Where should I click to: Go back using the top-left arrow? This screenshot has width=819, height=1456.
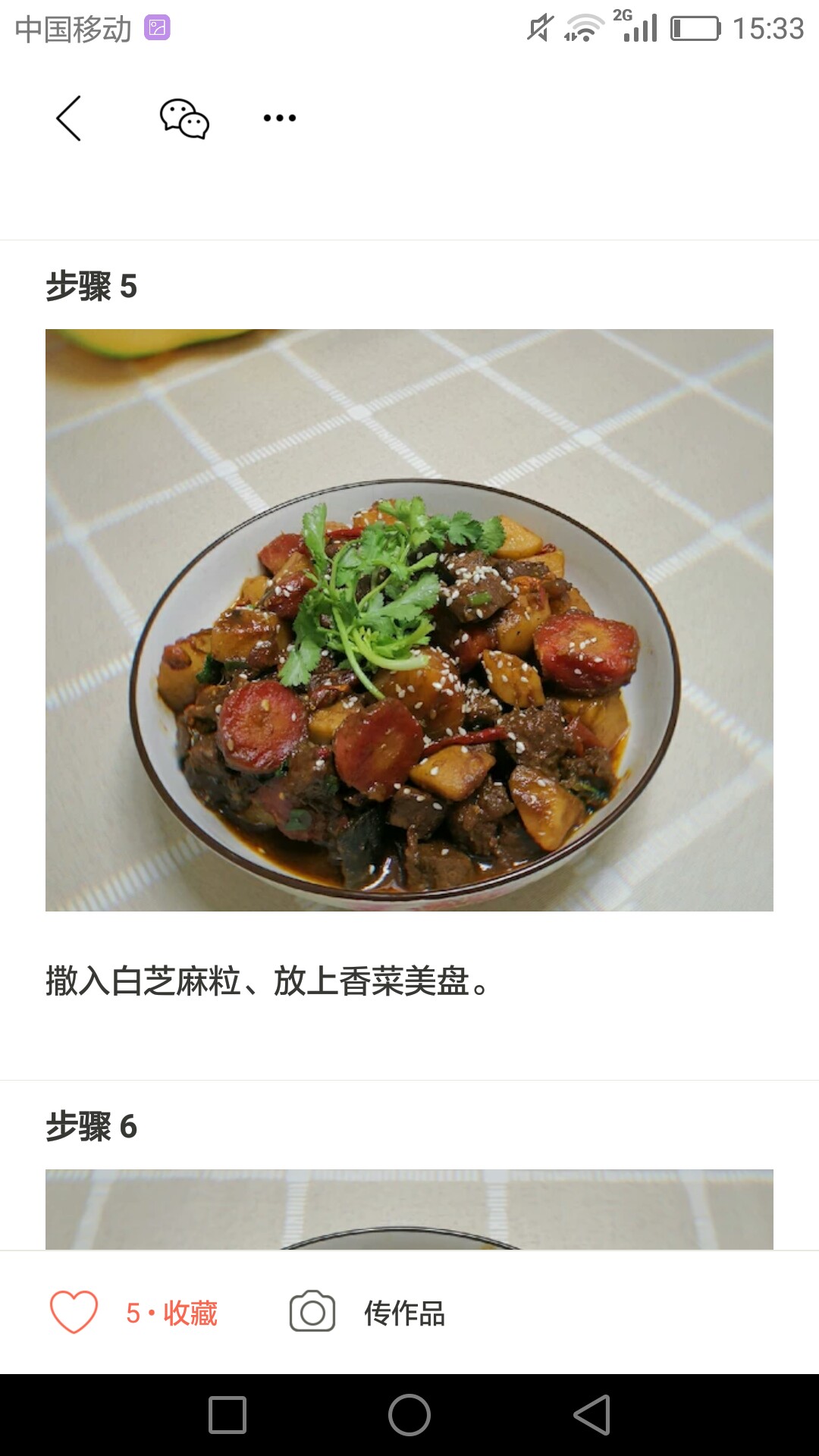pyautogui.click(x=68, y=118)
